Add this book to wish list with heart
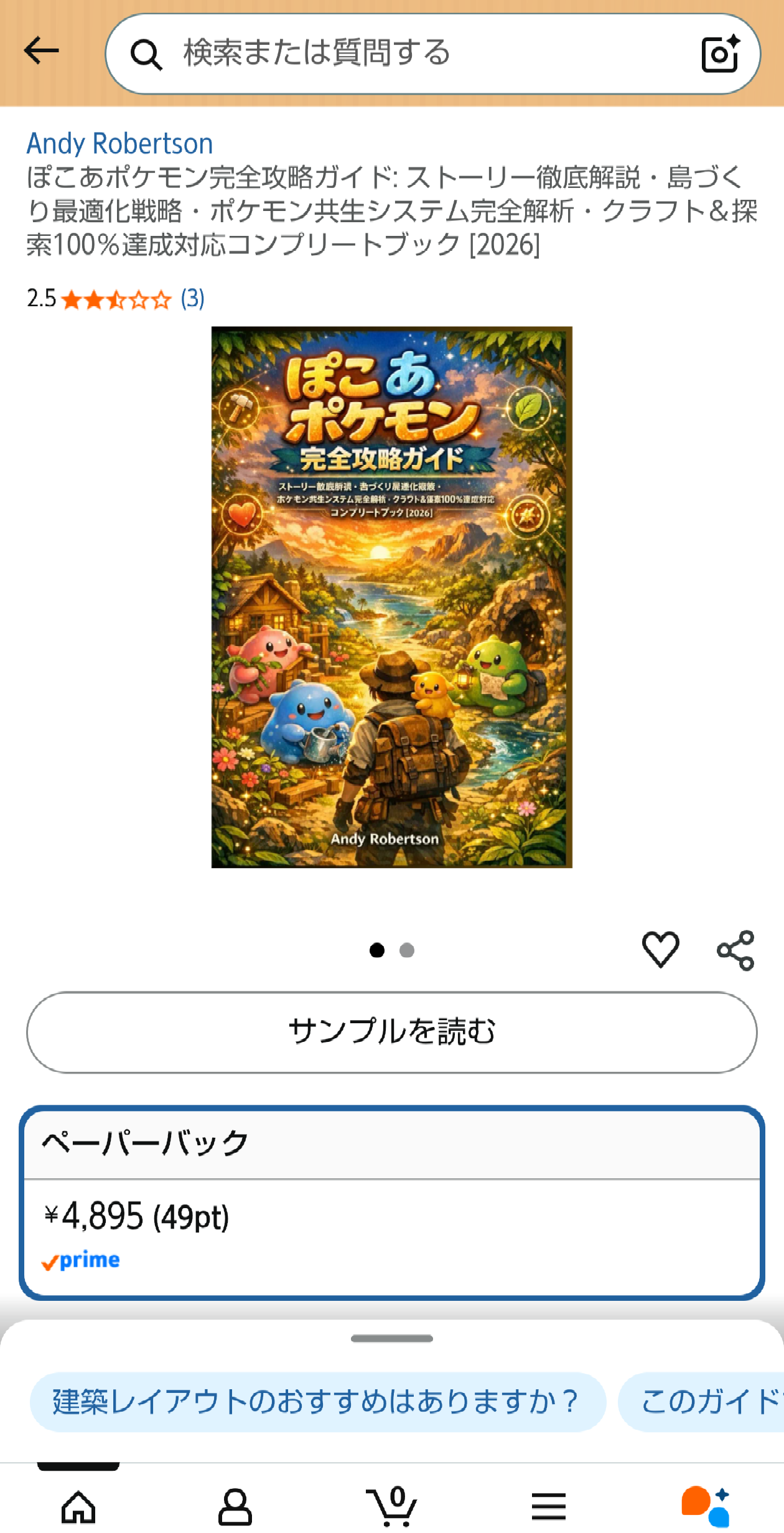This screenshot has height=1533, width=784. point(660,950)
